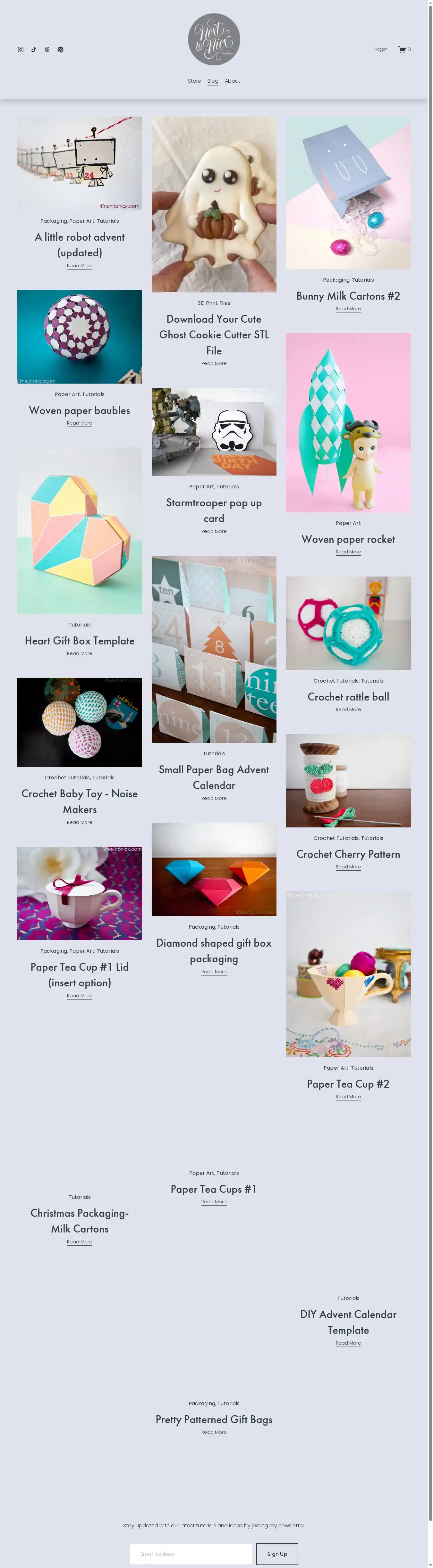The image size is (433, 1568).
Task: Open the About page
Action: [x=232, y=81]
